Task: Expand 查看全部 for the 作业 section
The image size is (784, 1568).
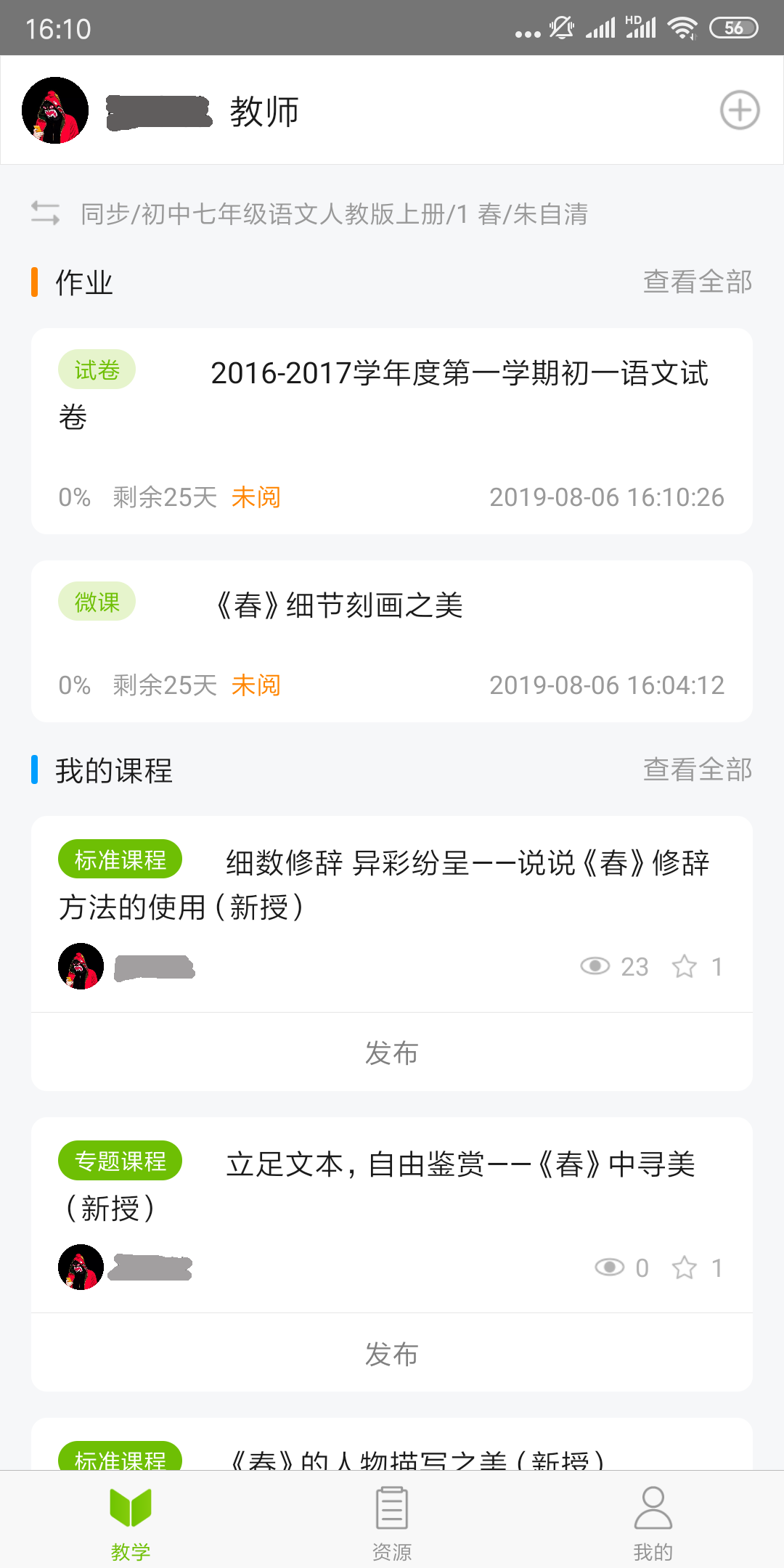Action: point(697,282)
